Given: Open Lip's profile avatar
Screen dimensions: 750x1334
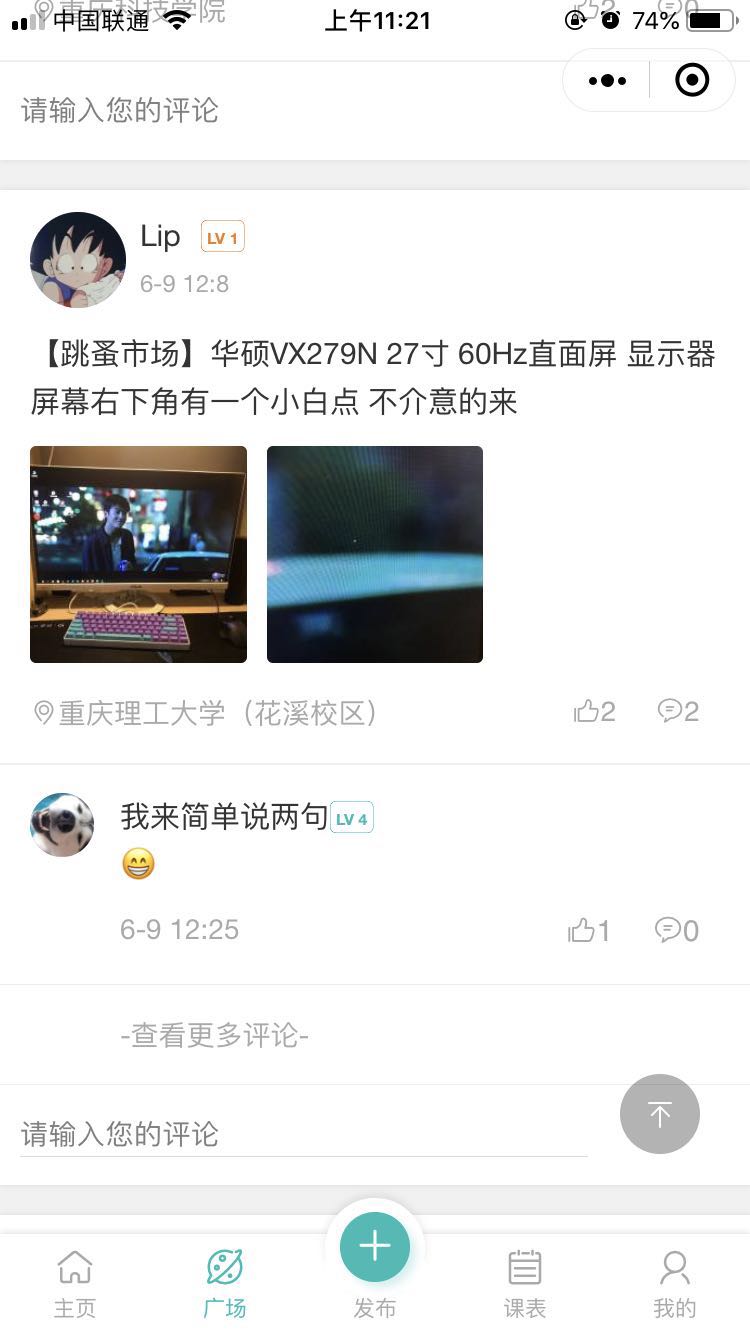Looking at the screenshot, I should [78, 259].
